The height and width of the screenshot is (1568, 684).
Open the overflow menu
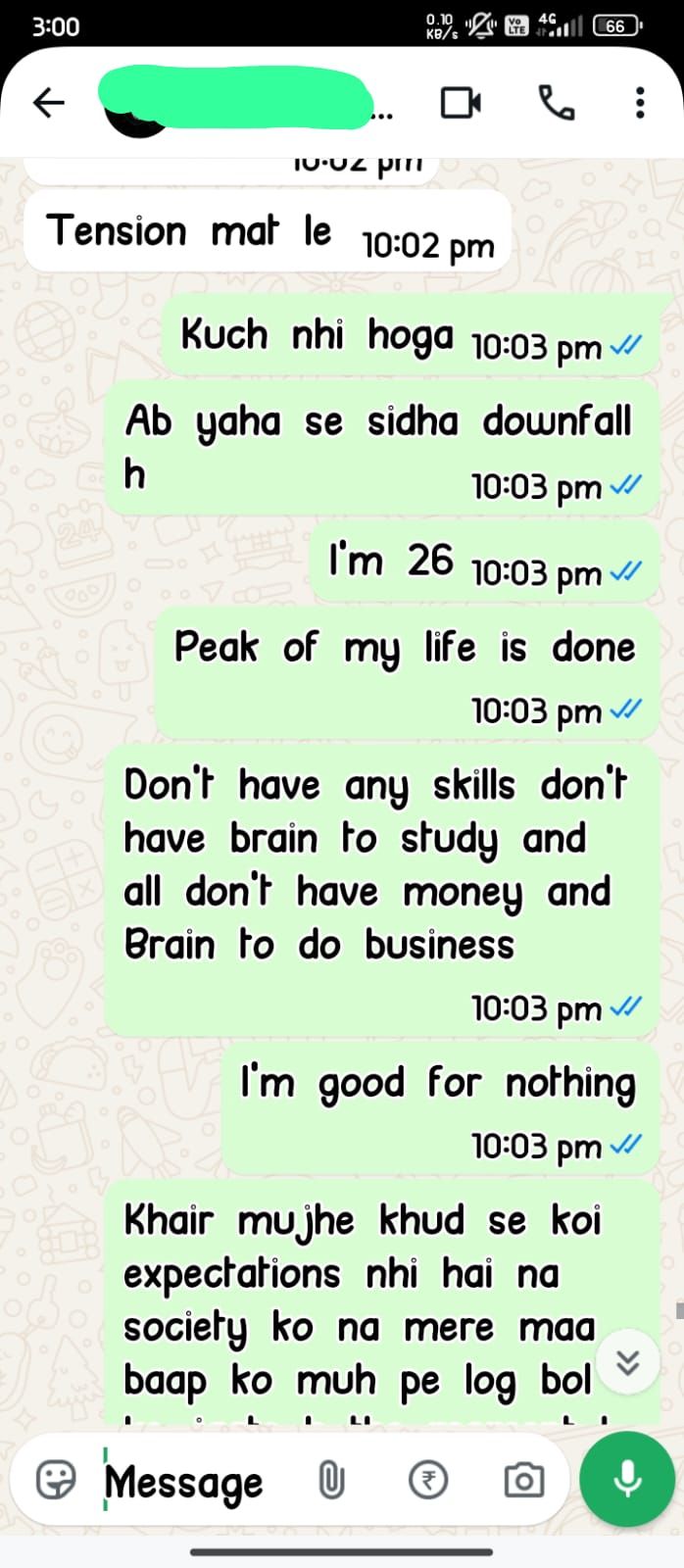coord(640,102)
